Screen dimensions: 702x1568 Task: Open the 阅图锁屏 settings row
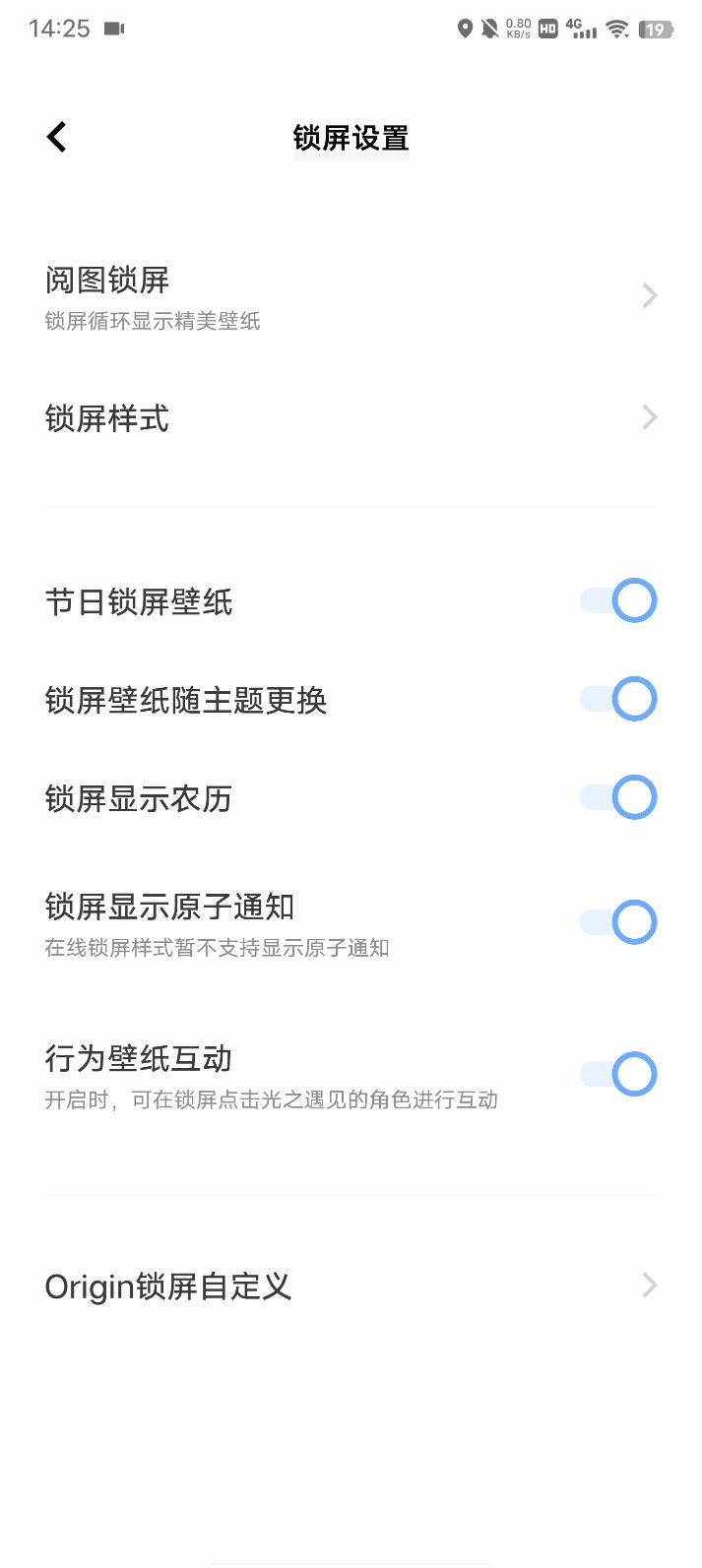coord(351,295)
